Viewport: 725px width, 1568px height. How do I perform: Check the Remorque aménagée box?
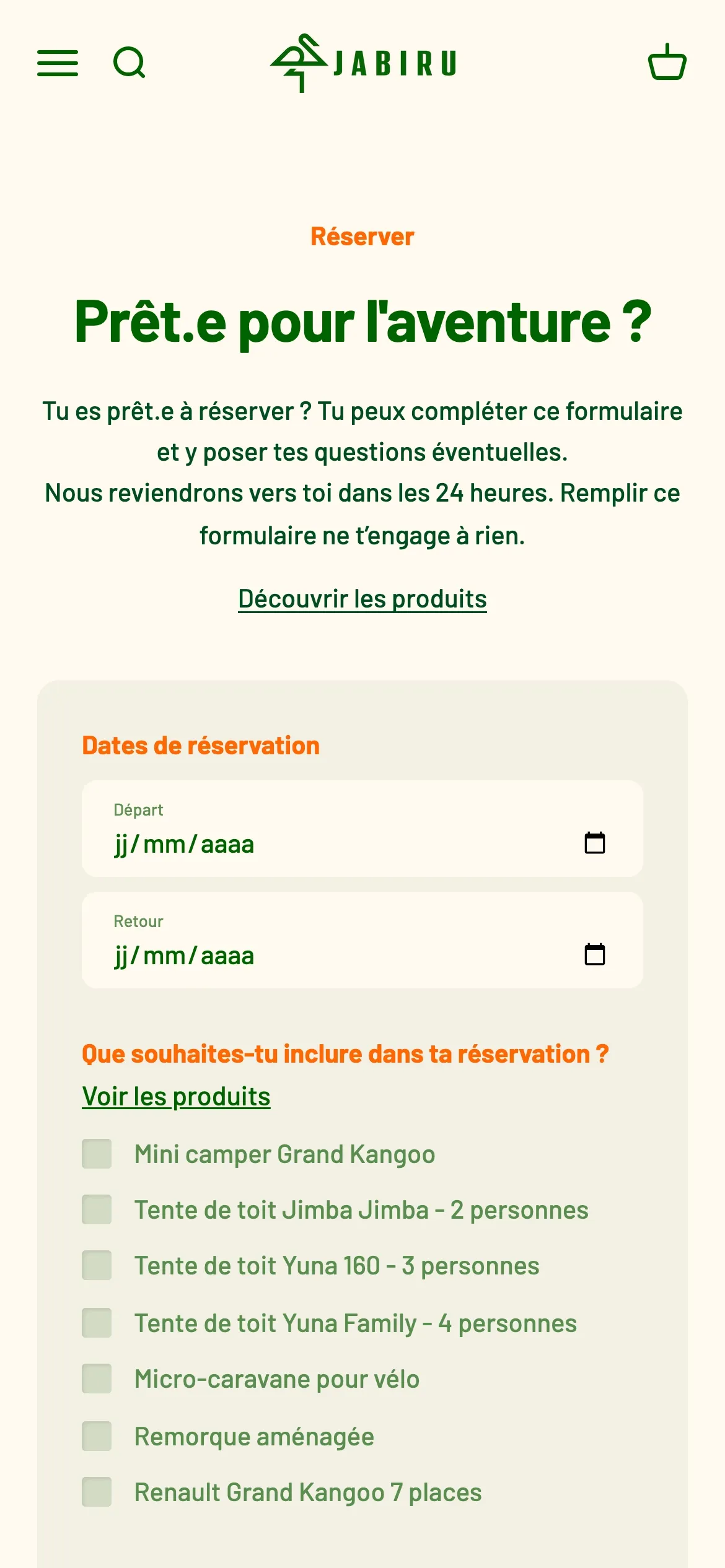97,1435
